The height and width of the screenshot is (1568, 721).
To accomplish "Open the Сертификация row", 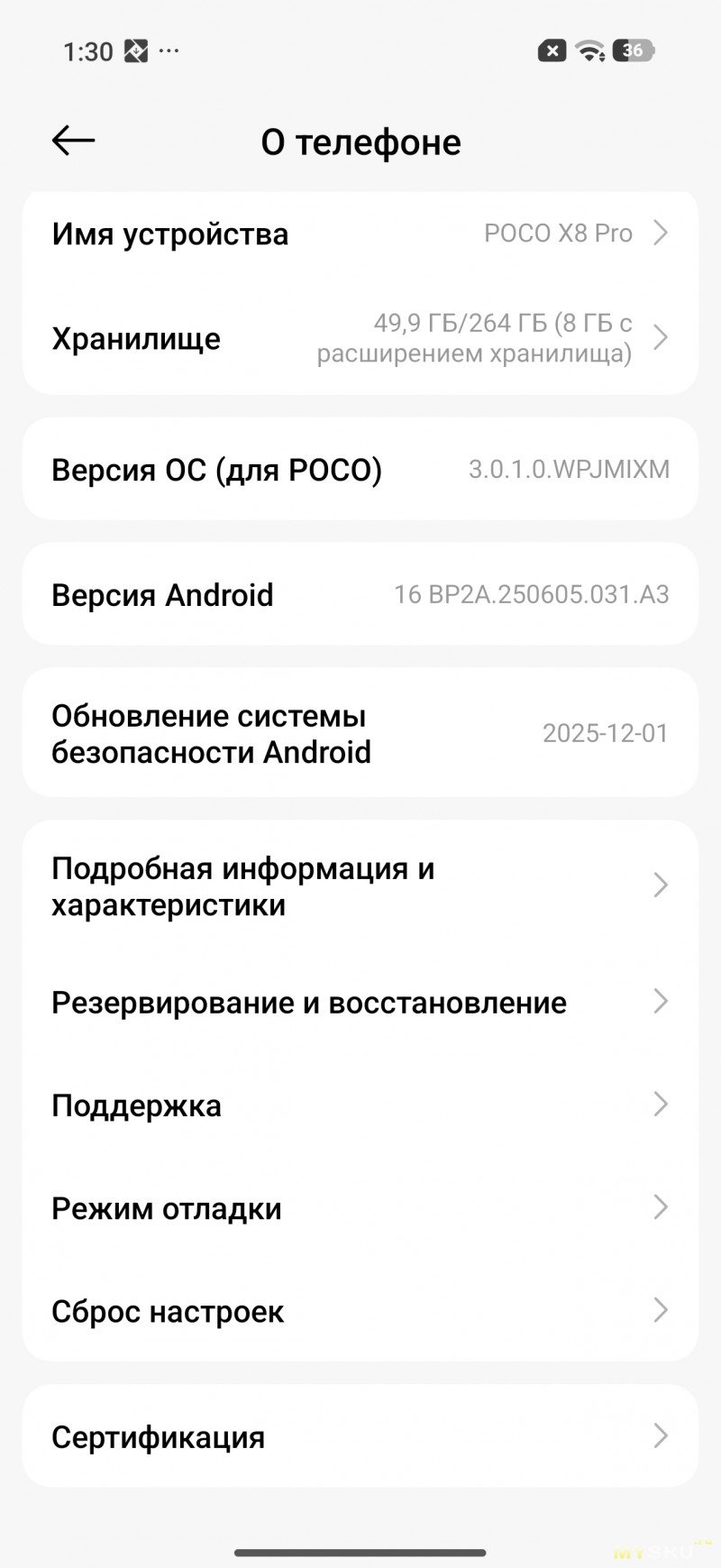I will (360, 1436).
